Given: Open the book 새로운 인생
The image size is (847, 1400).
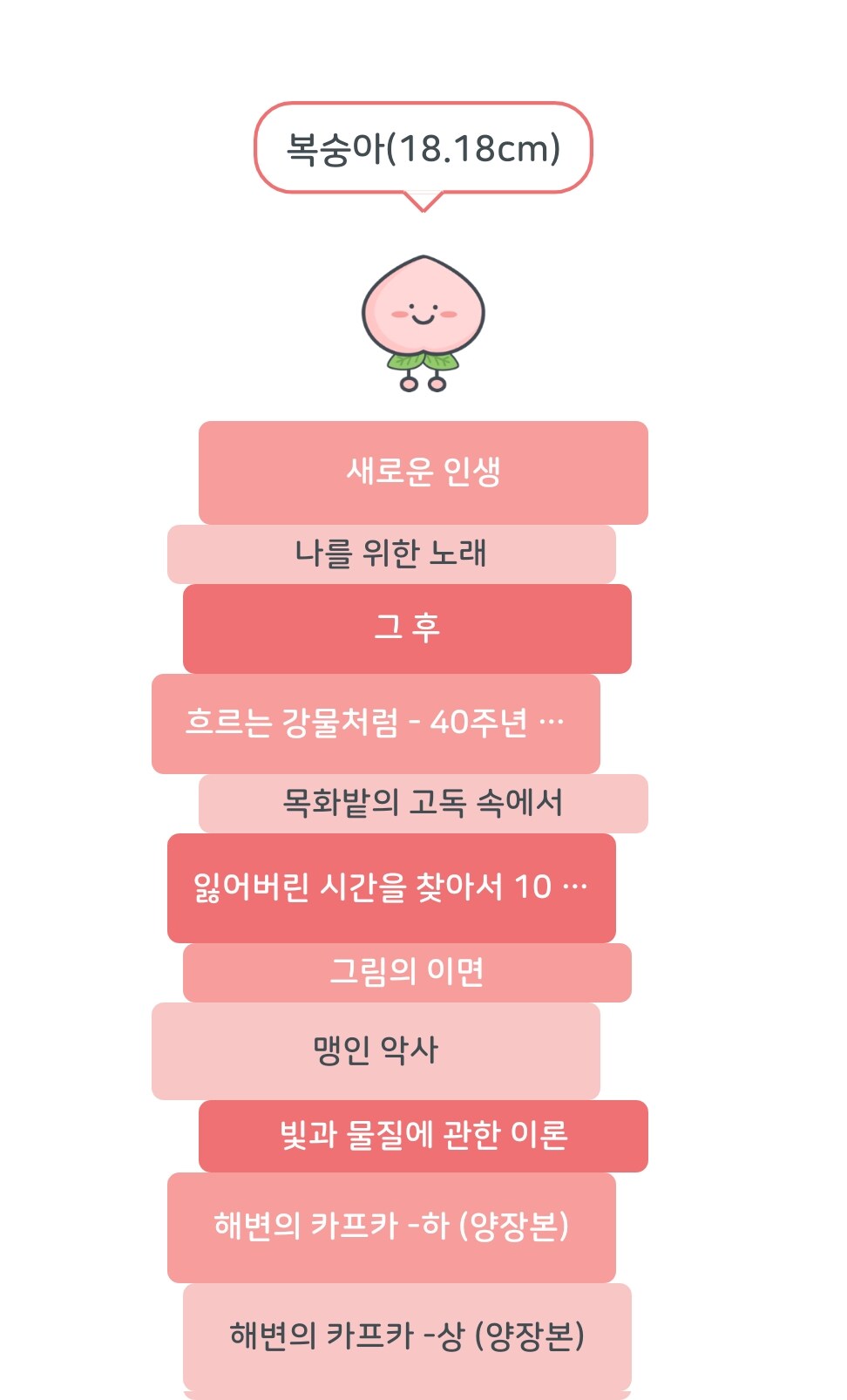Looking at the screenshot, I should click(x=423, y=472).
